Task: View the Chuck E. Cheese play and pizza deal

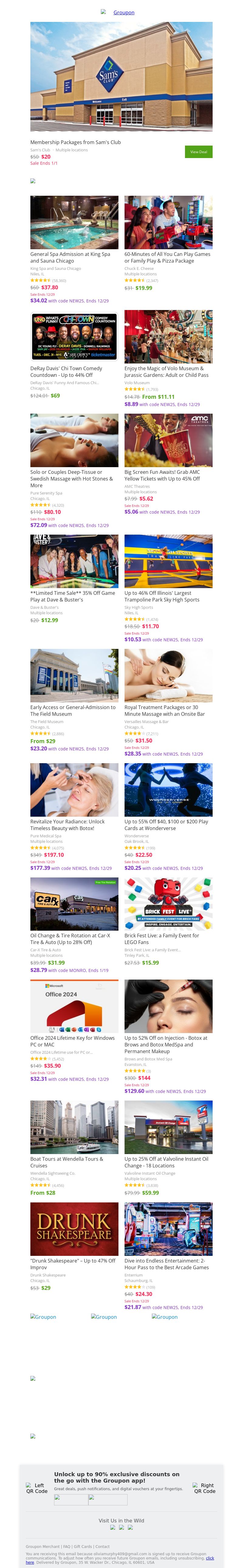Action: point(167,257)
